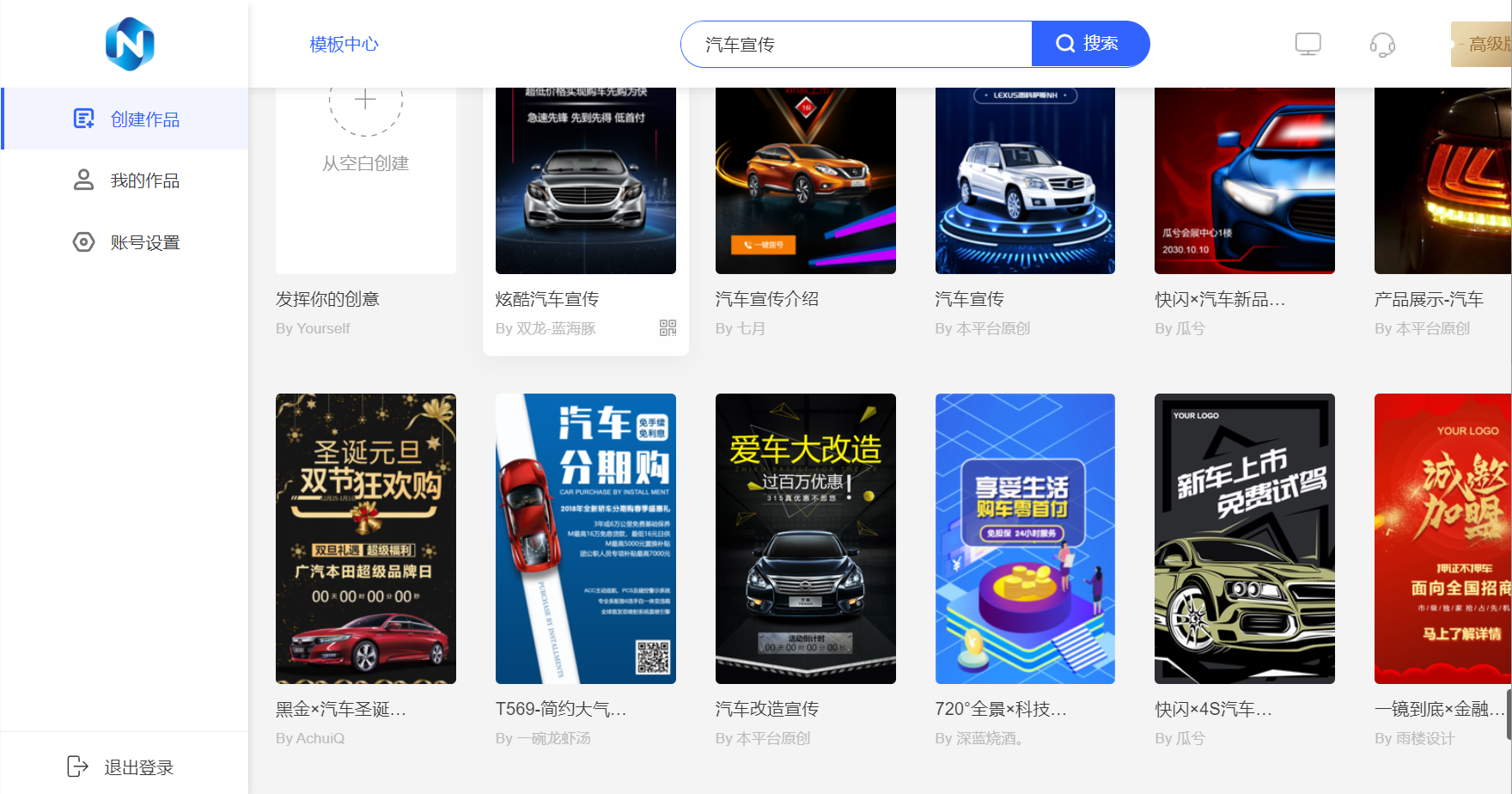Open the 黑金×汽车圣诞 template
This screenshot has height=794, width=1512.
point(365,539)
